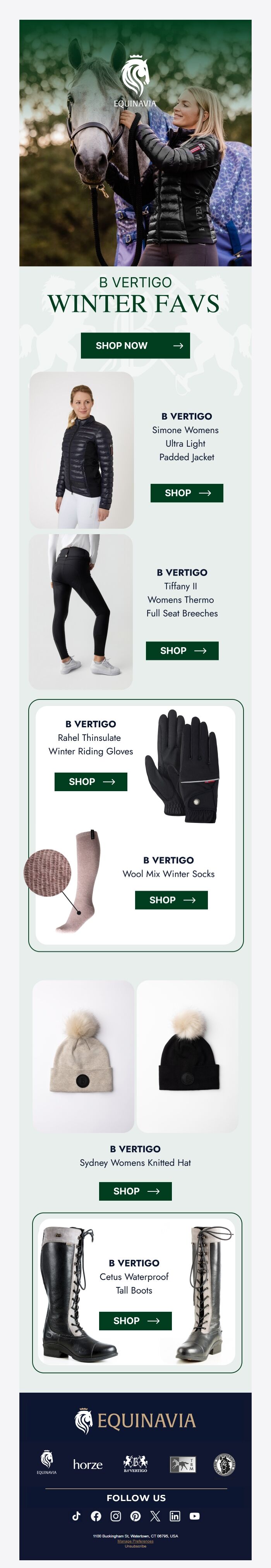Viewport: 271px width, 1568px height.
Task: Open Equinavia's X profile
Action: tap(155, 1516)
